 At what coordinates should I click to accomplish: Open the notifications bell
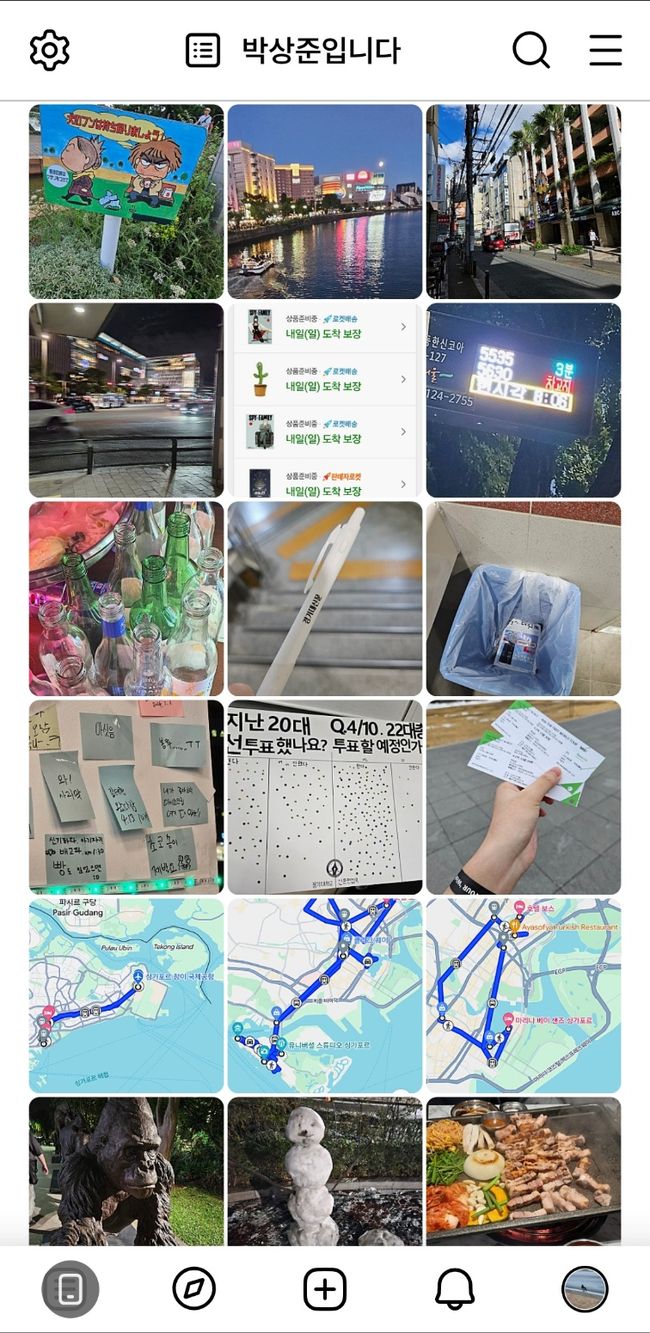point(455,1289)
